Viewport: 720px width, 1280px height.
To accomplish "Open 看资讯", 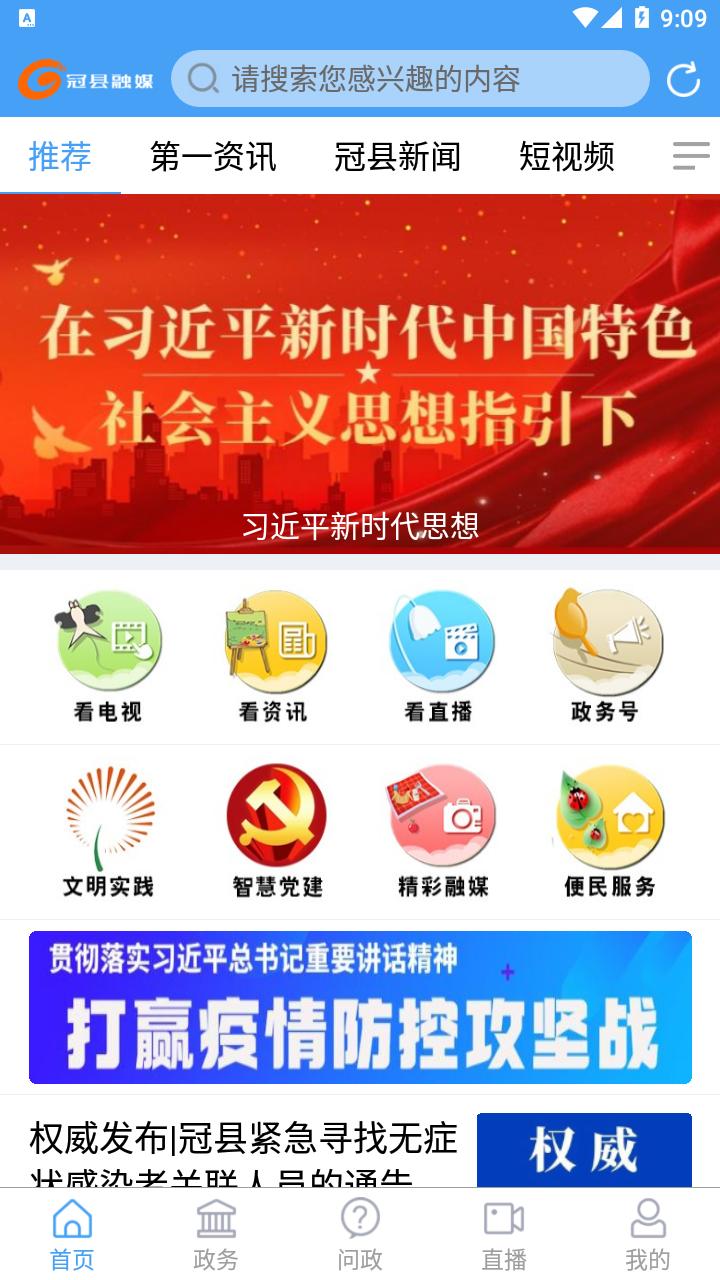I will 274,655.
